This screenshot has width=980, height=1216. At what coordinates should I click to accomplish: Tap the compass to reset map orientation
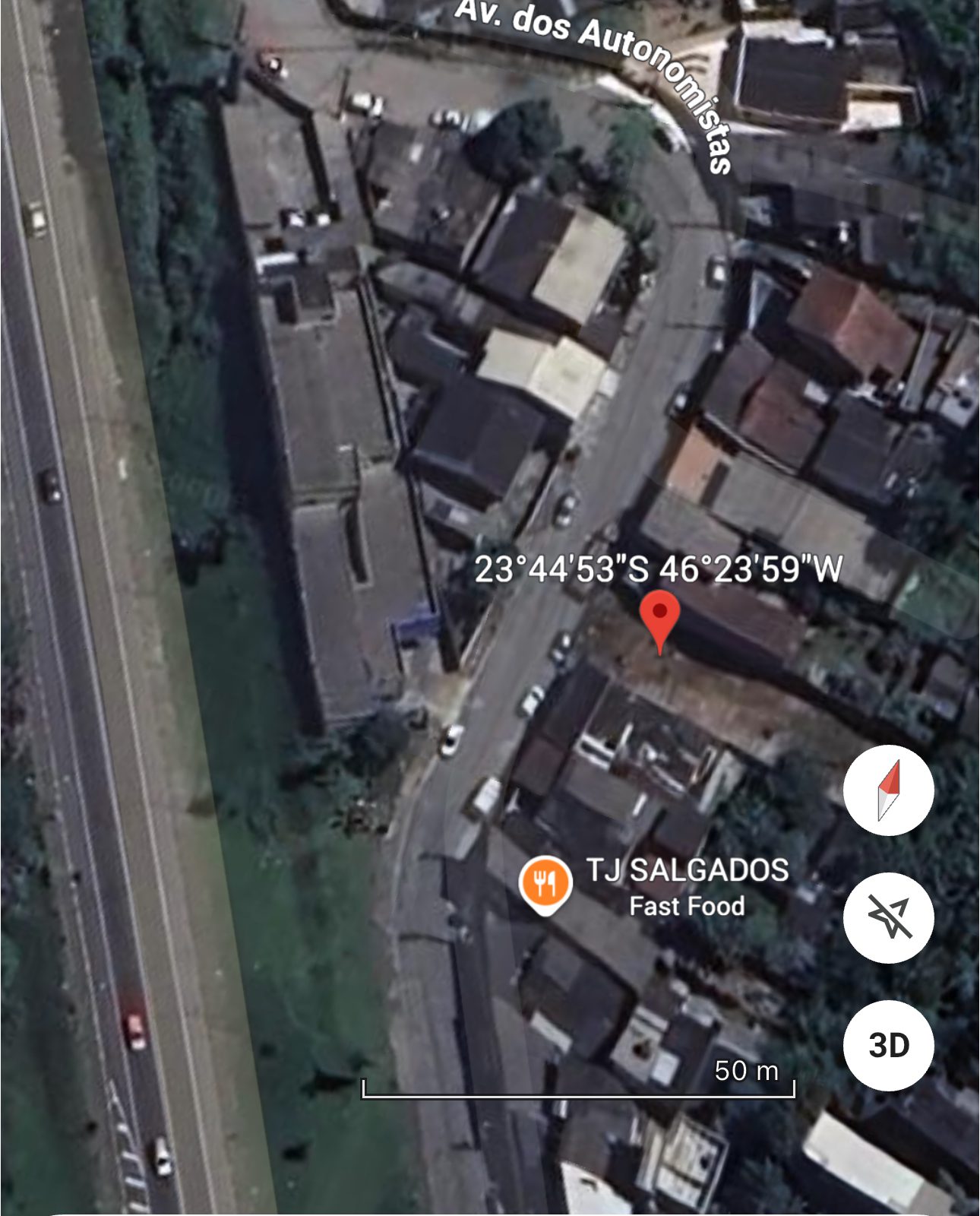(x=888, y=790)
